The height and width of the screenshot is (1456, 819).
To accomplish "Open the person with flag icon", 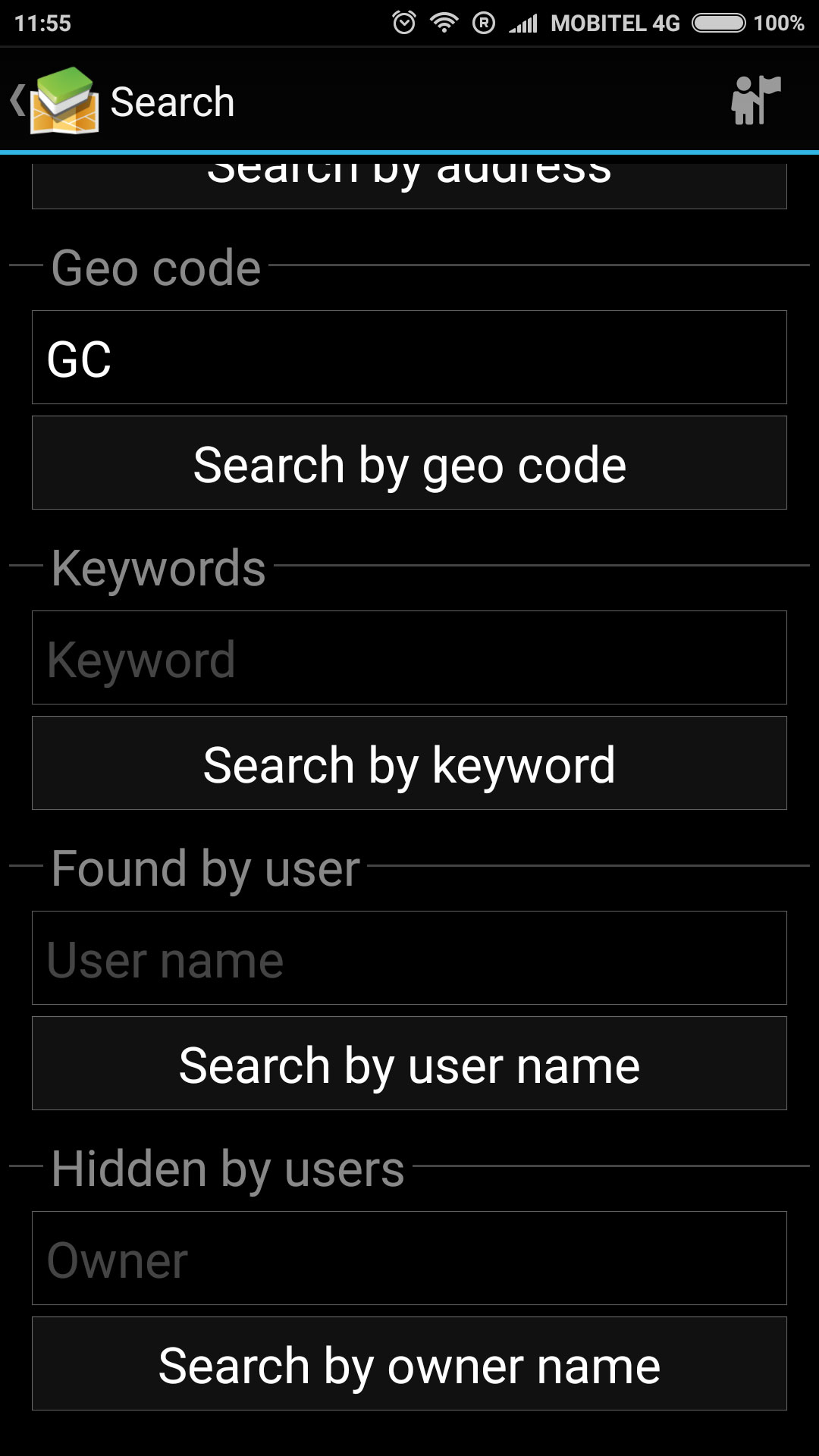I will point(756,100).
